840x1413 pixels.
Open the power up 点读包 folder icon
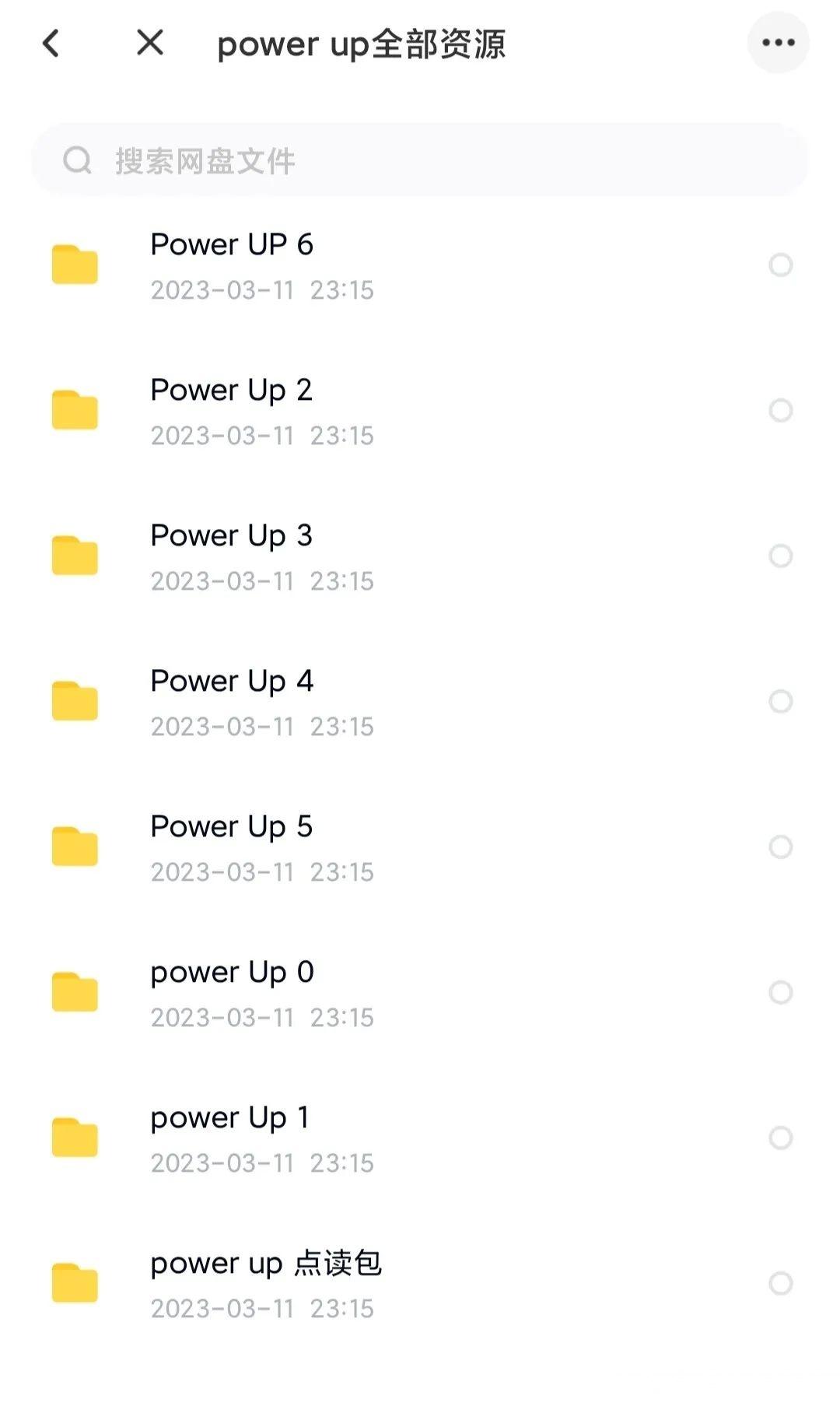(74, 1283)
